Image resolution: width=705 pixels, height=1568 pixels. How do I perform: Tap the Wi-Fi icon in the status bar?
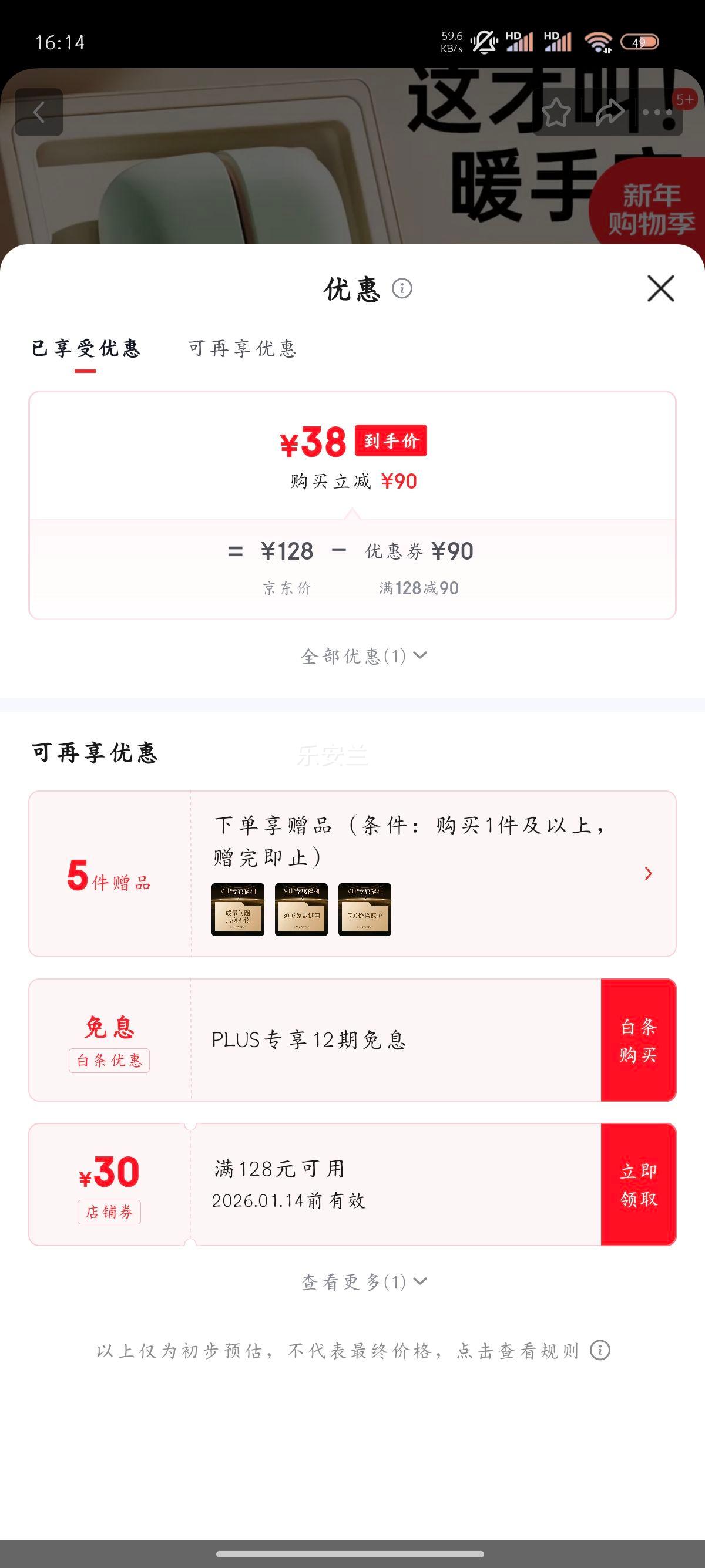coord(598,41)
